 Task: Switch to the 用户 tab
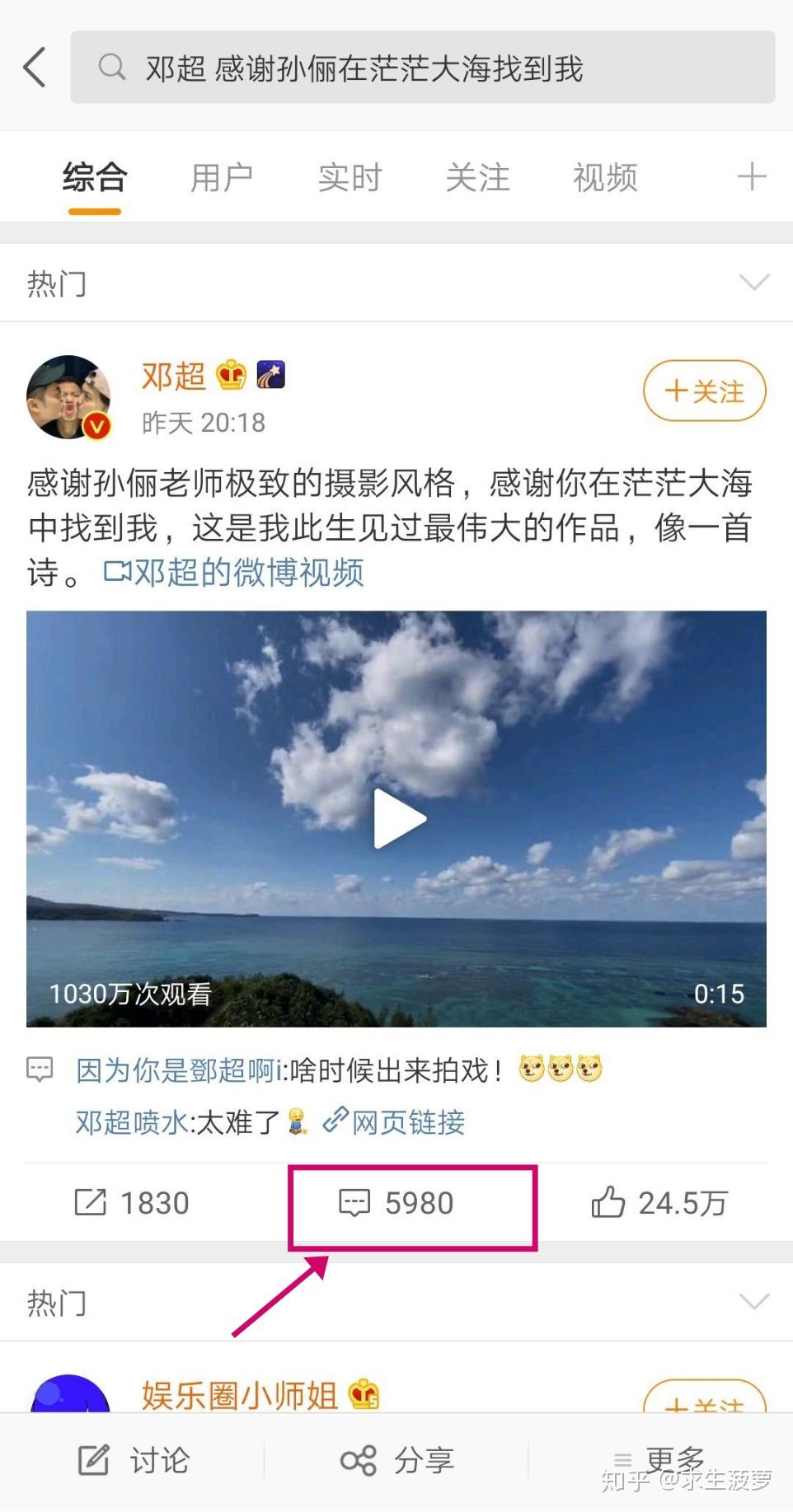pyautogui.click(x=222, y=177)
